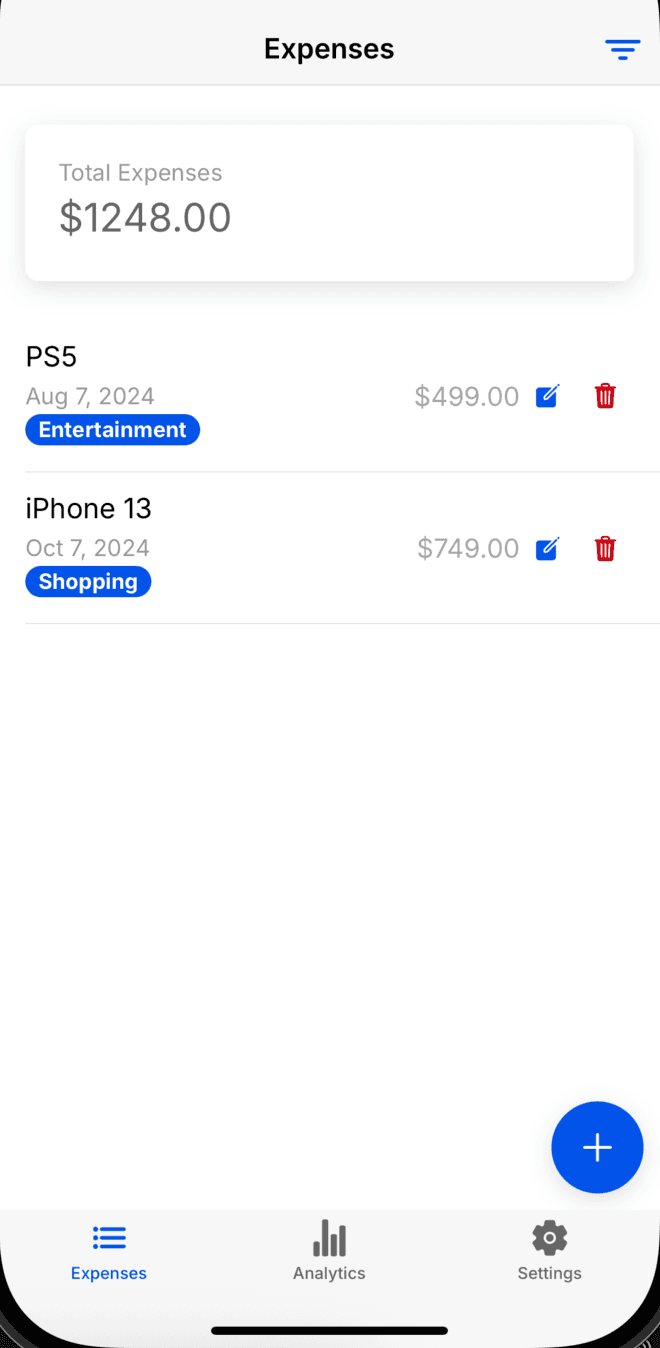Switch to the Analytics tab
The image size is (660, 1348).
(329, 1250)
